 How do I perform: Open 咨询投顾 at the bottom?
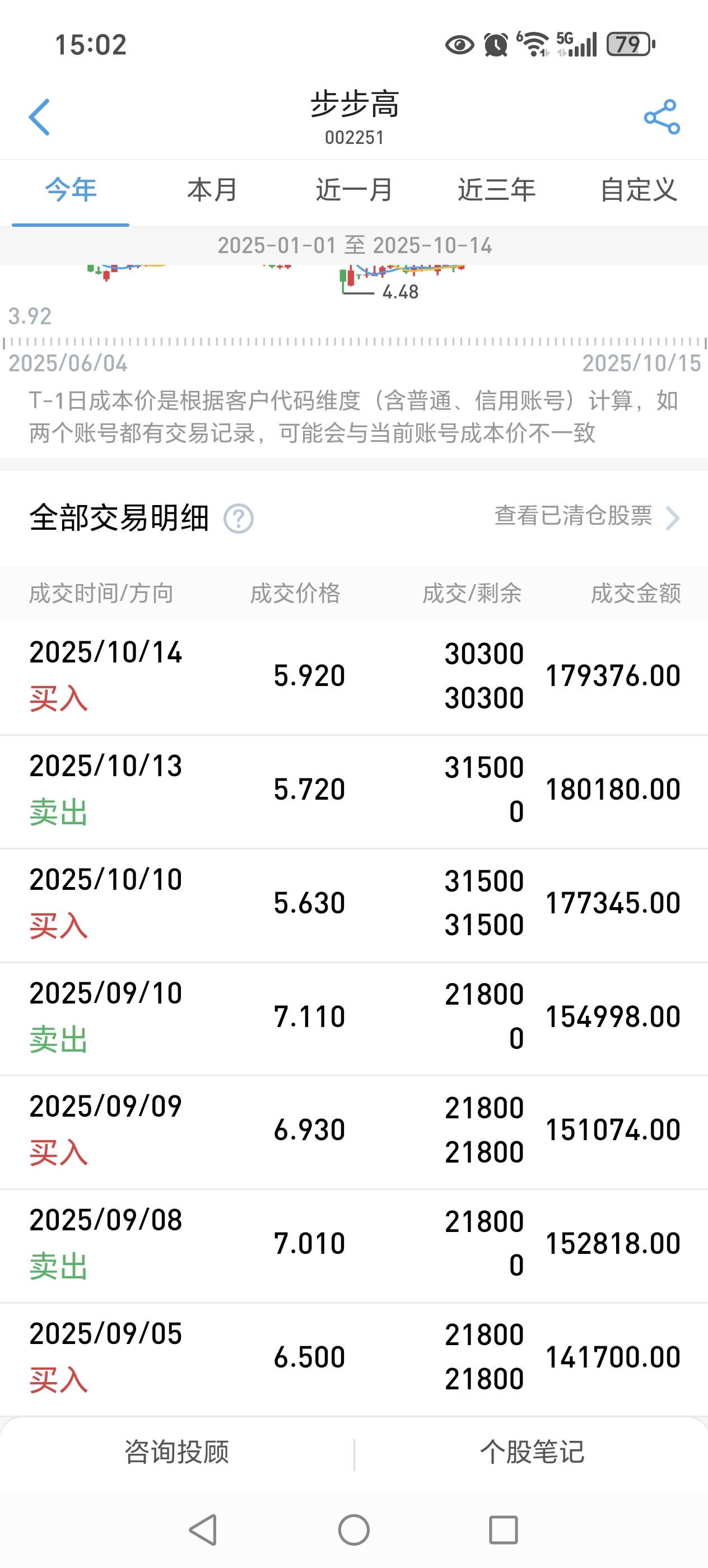(x=176, y=1452)
